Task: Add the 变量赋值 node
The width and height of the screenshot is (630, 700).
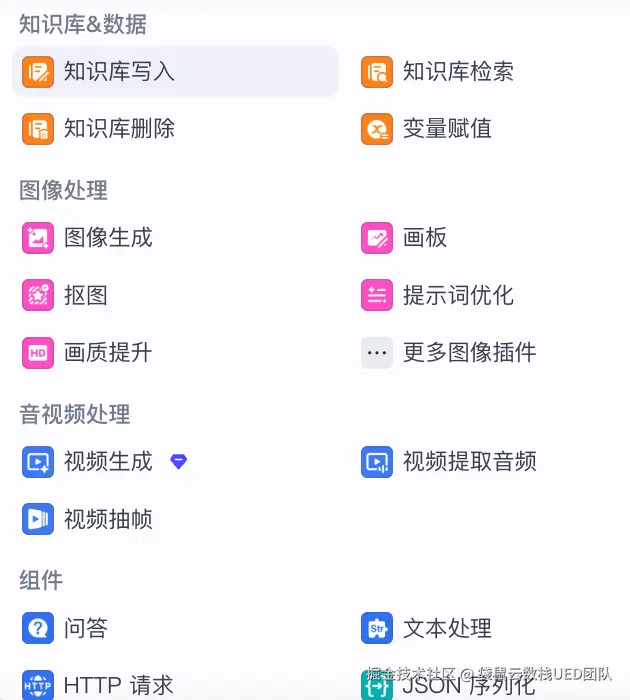Action: coord(446,129)
